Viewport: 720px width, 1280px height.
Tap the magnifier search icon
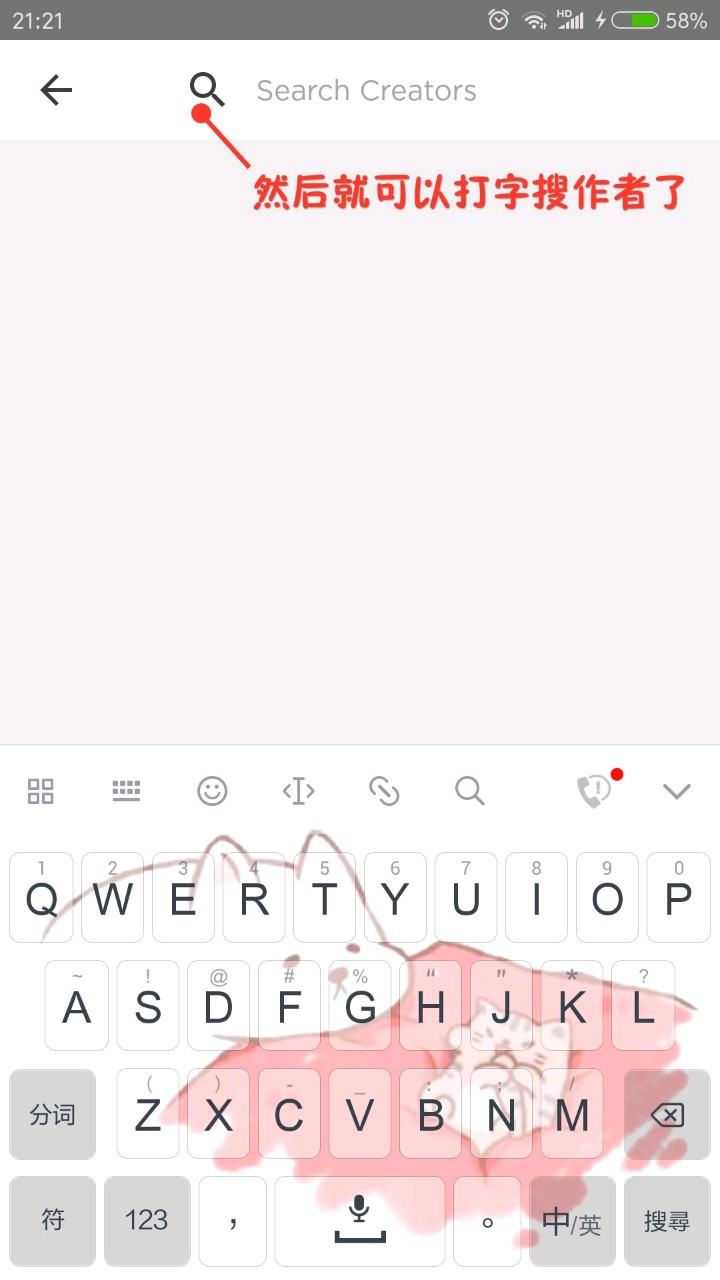207,90
